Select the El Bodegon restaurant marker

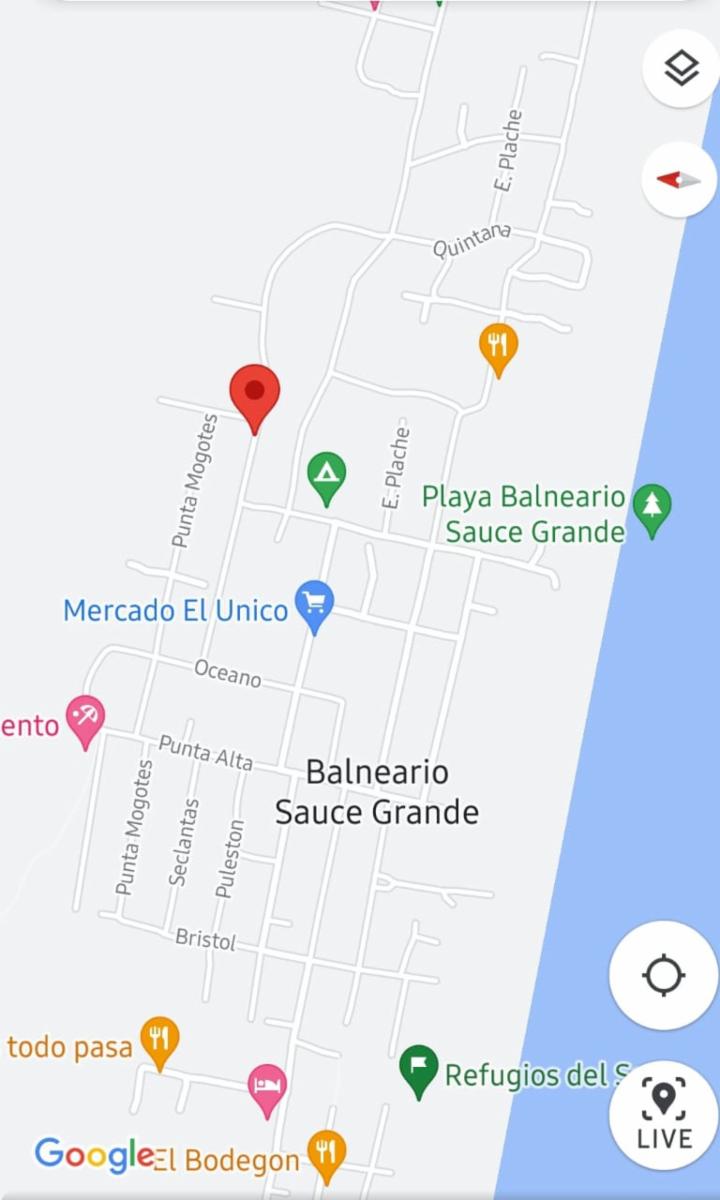[x=326, y=1157]
